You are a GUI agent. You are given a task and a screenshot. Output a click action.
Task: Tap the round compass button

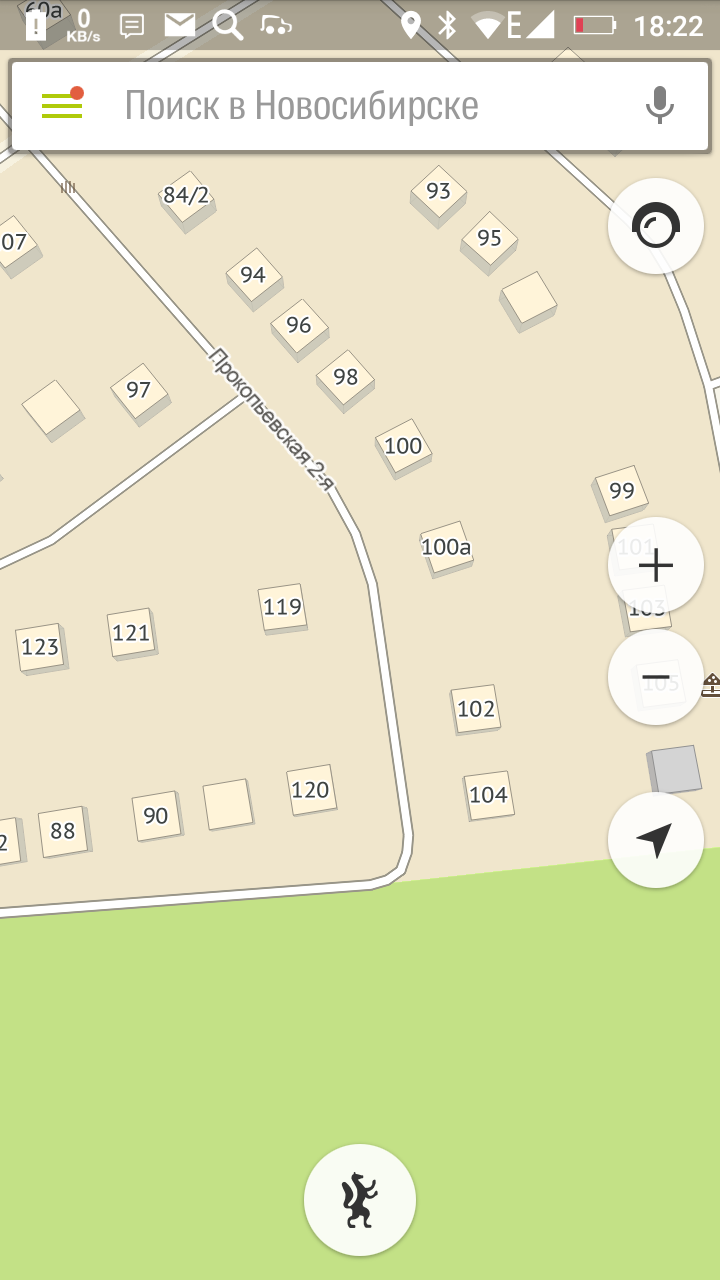click(656, 226)
